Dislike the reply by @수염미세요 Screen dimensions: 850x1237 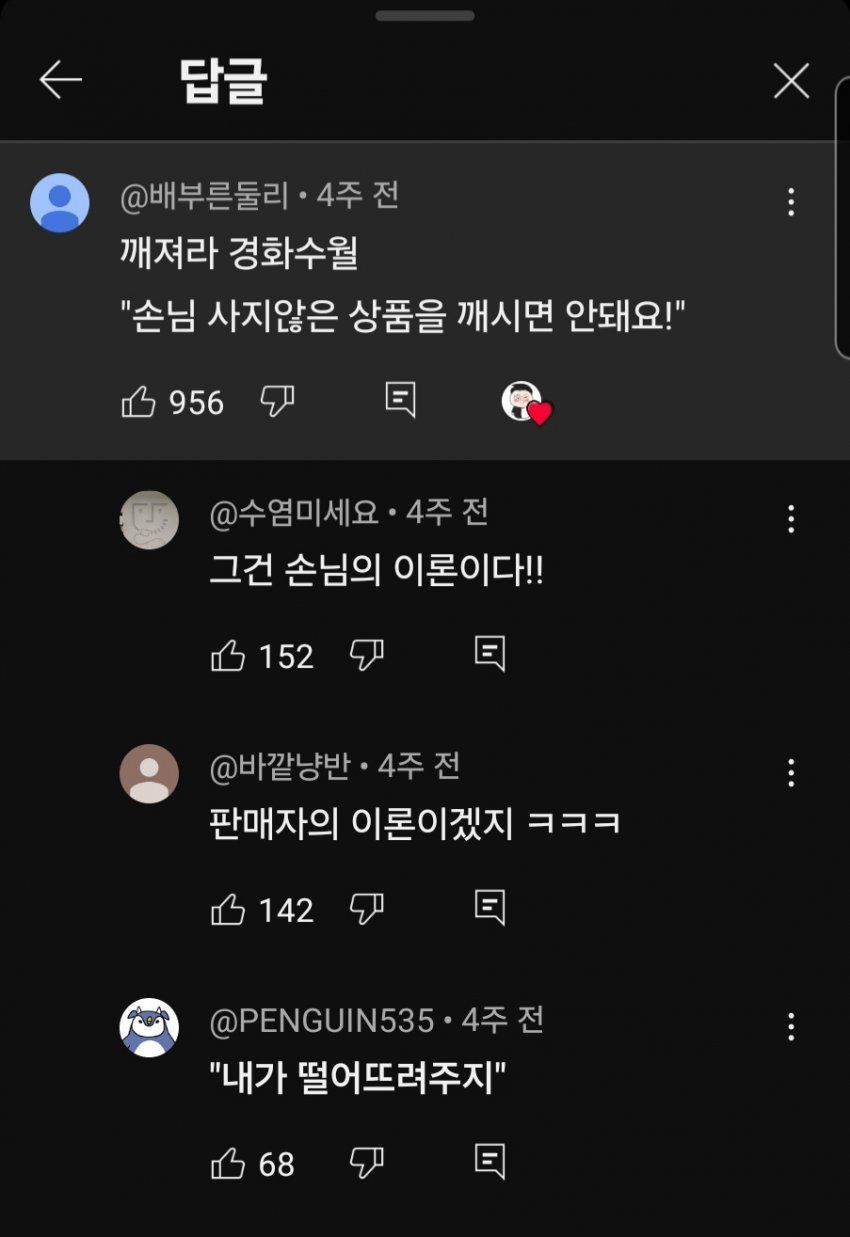point(367,655)
